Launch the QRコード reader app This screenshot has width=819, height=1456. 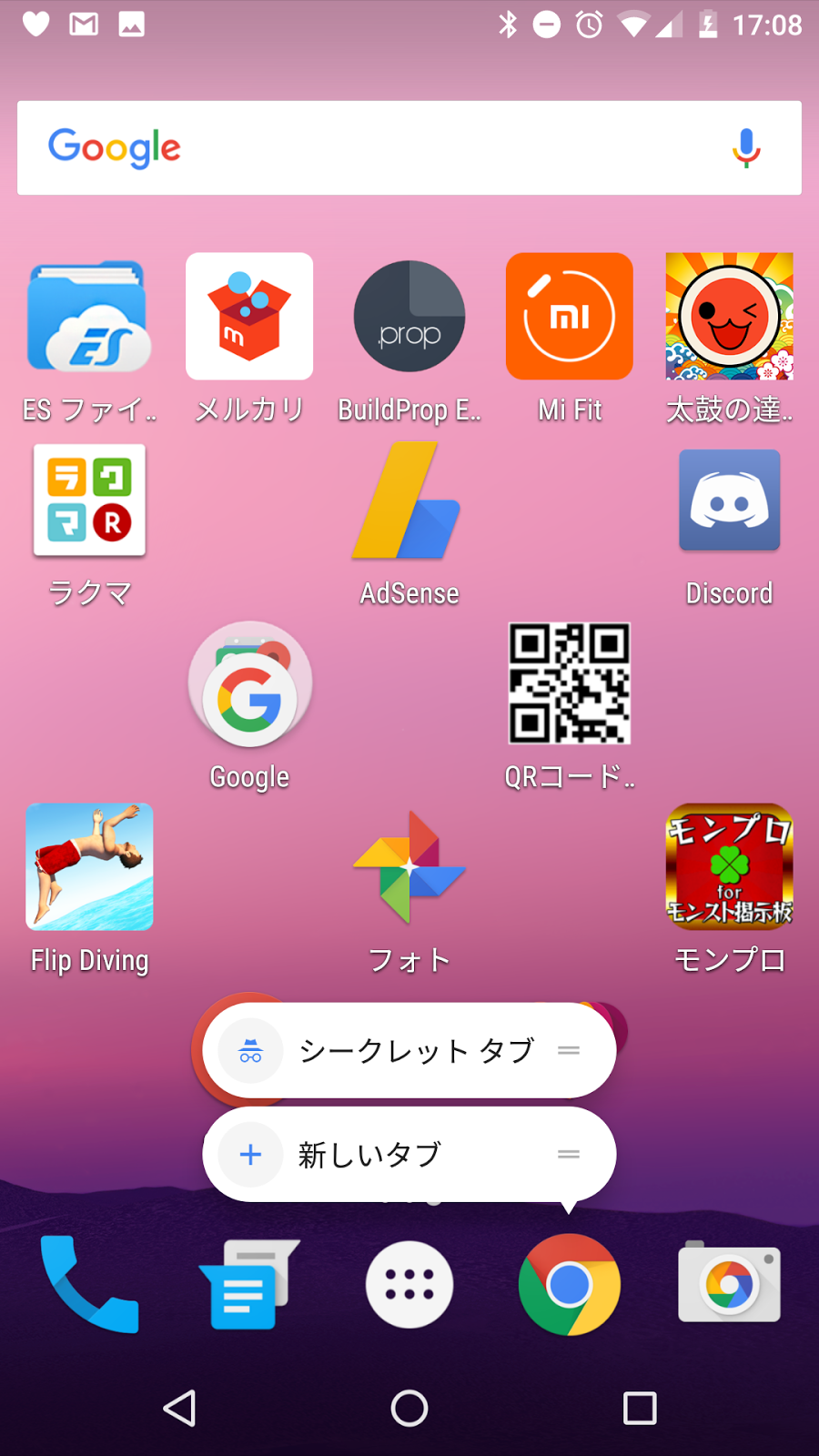tap(570, 684)
